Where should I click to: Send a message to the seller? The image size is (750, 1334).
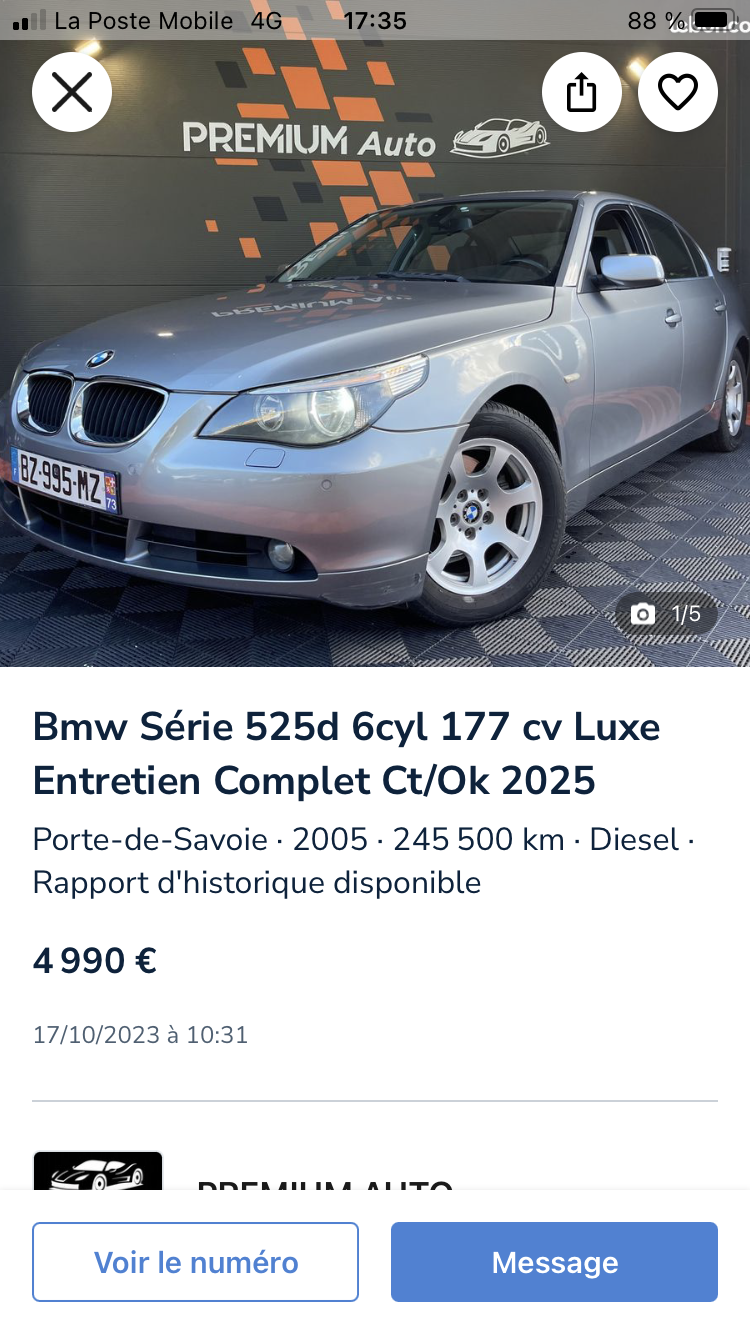click(554, 1262)
